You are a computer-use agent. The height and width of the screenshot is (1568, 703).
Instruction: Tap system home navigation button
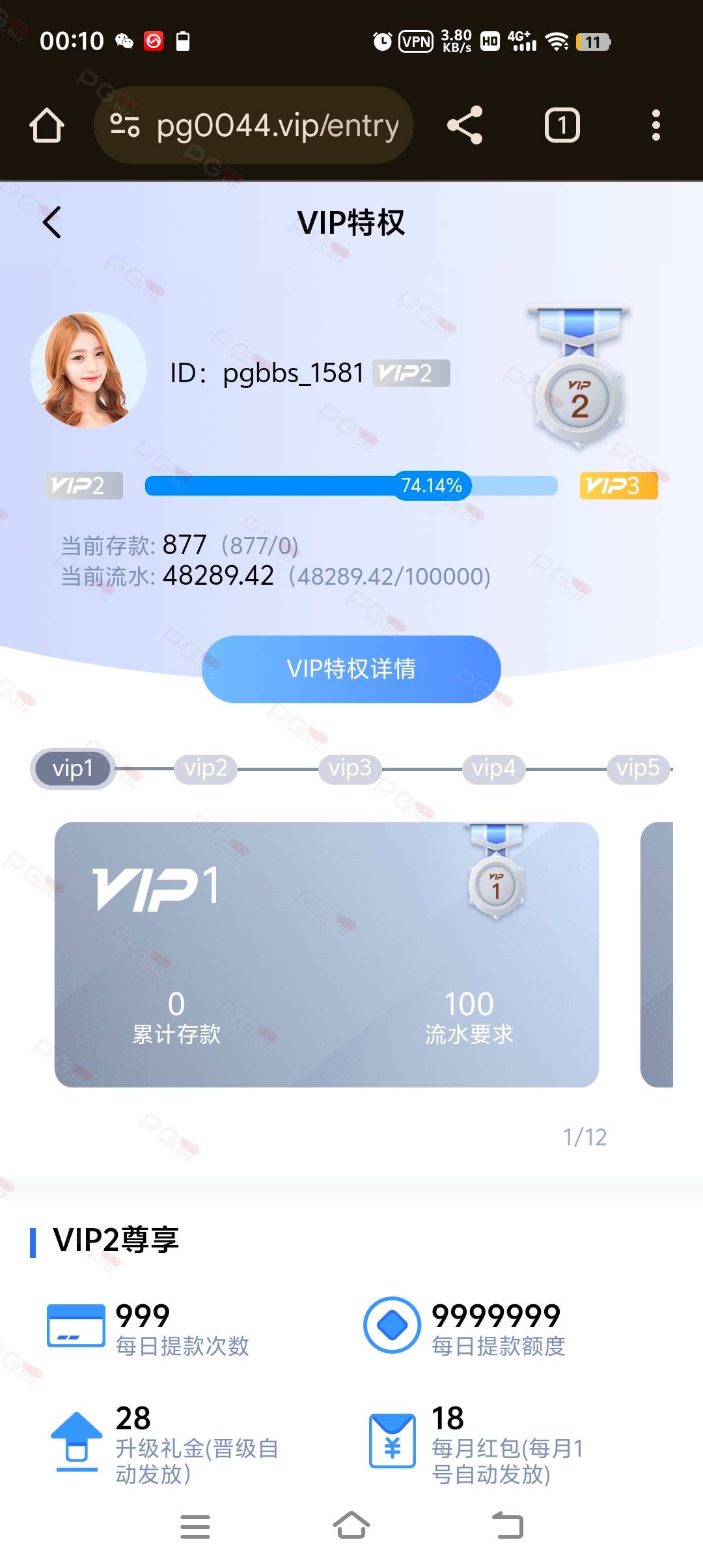[351, 1525]
